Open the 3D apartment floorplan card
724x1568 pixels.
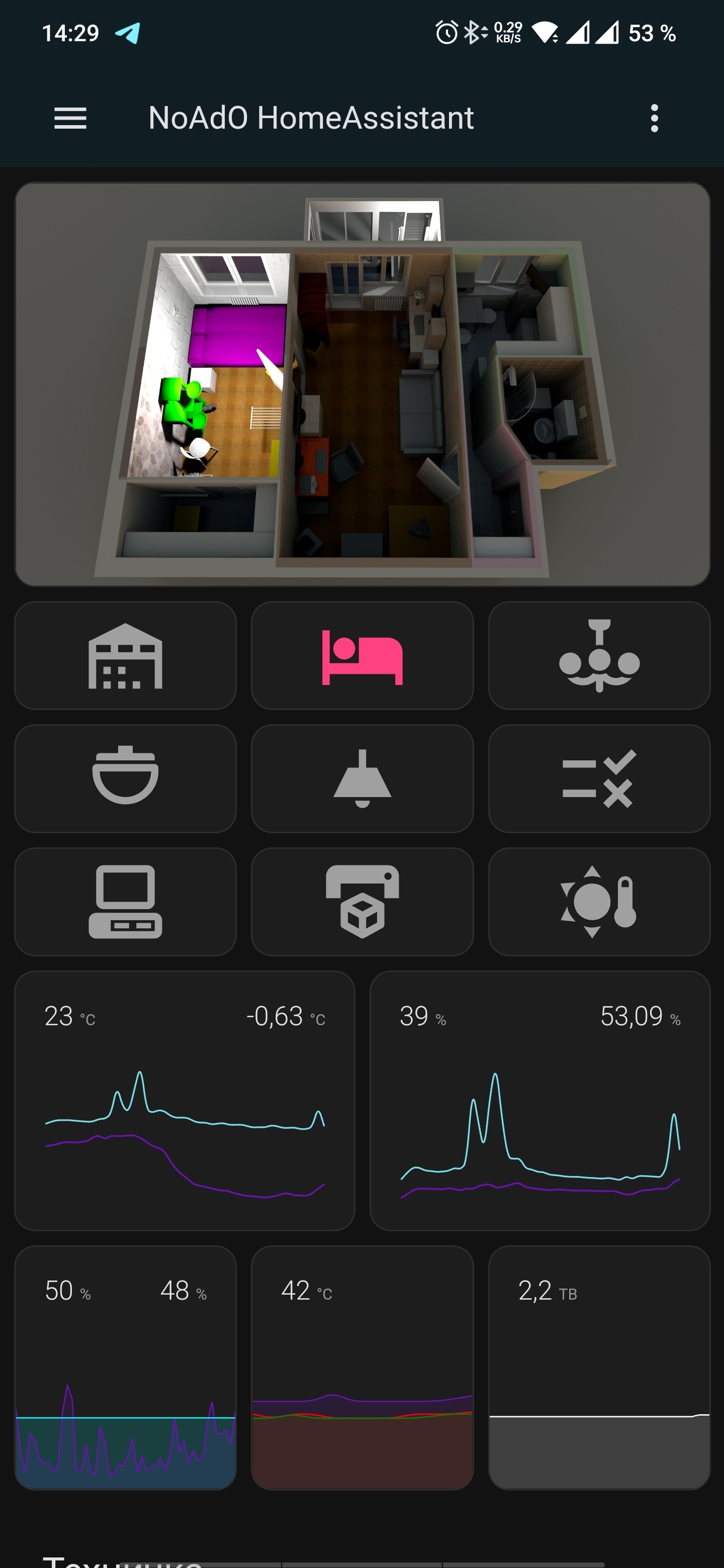363,383
